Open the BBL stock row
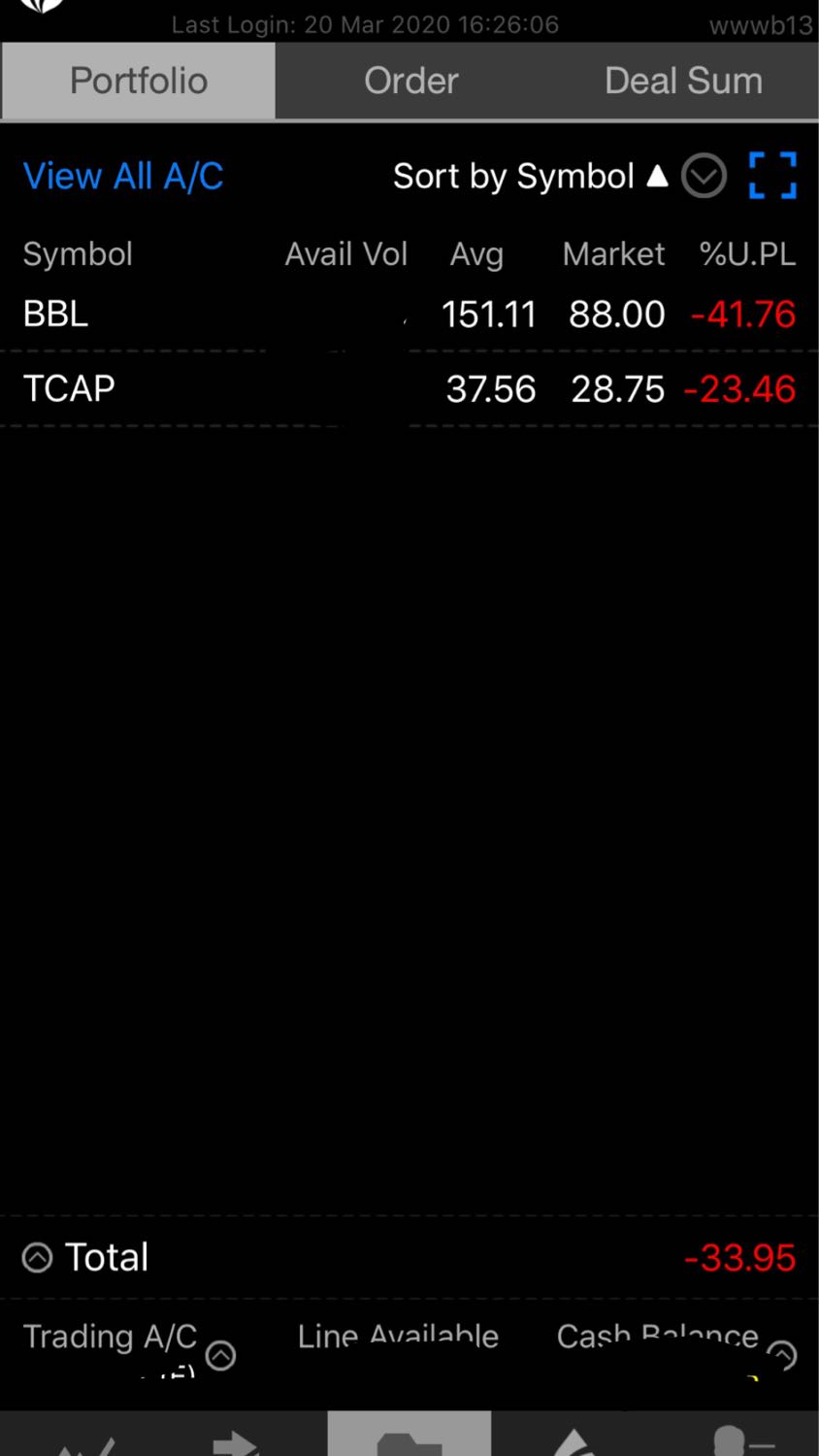The width and height of the screenshot is (819, 1456). (409, 314)
